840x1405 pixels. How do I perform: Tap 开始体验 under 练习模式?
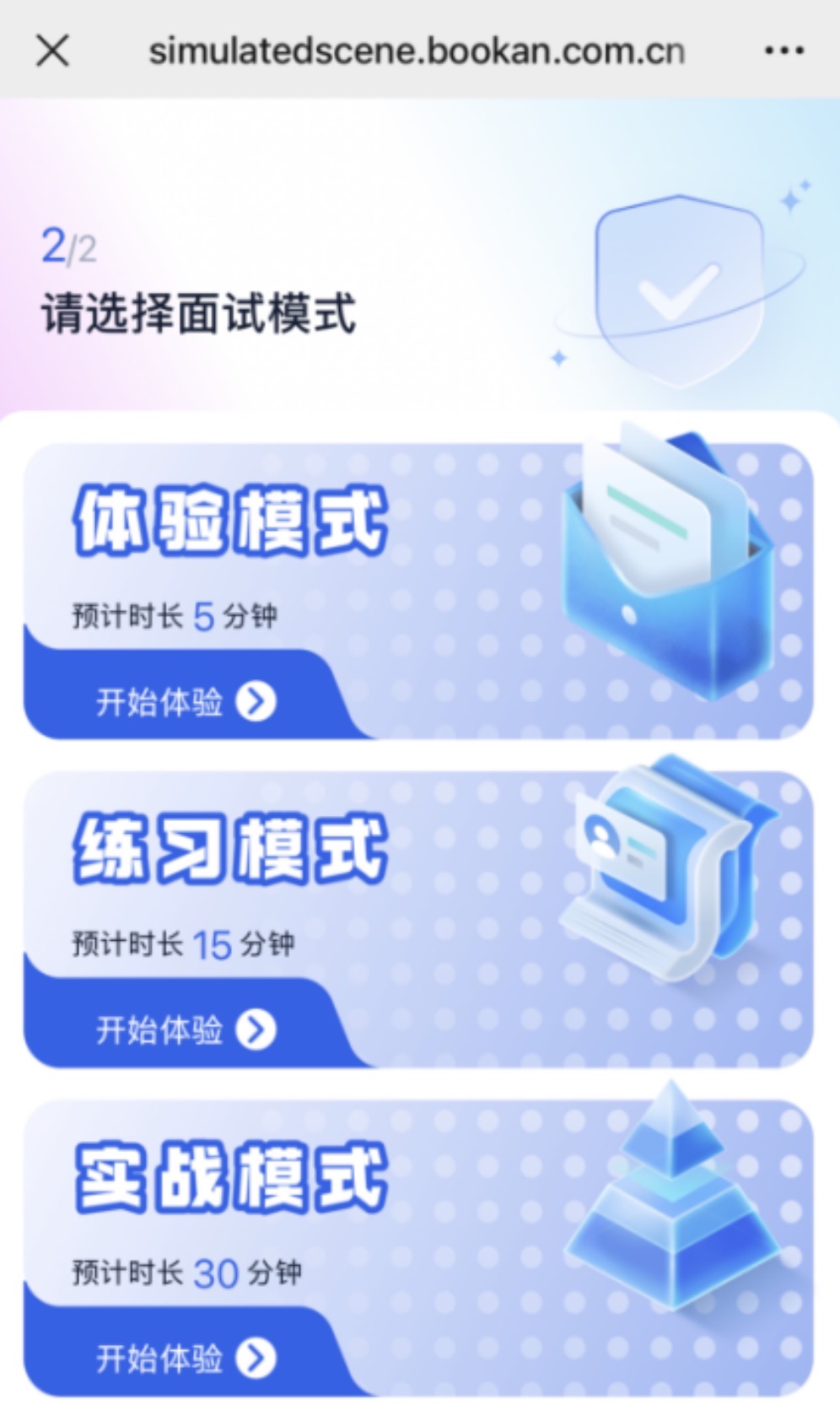coord(186,1029)
